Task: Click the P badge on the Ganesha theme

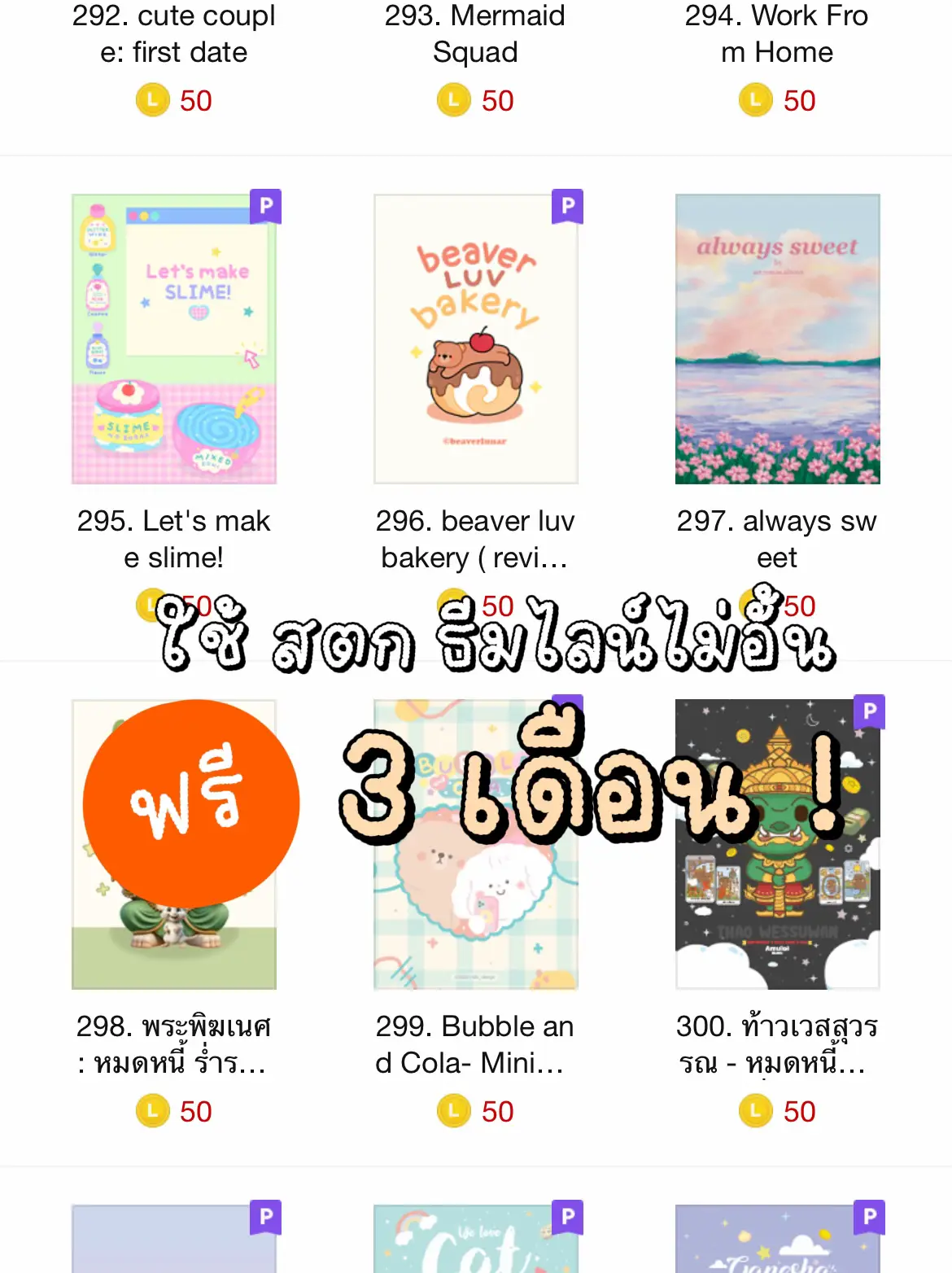Action: click(x=869, y=1223)
